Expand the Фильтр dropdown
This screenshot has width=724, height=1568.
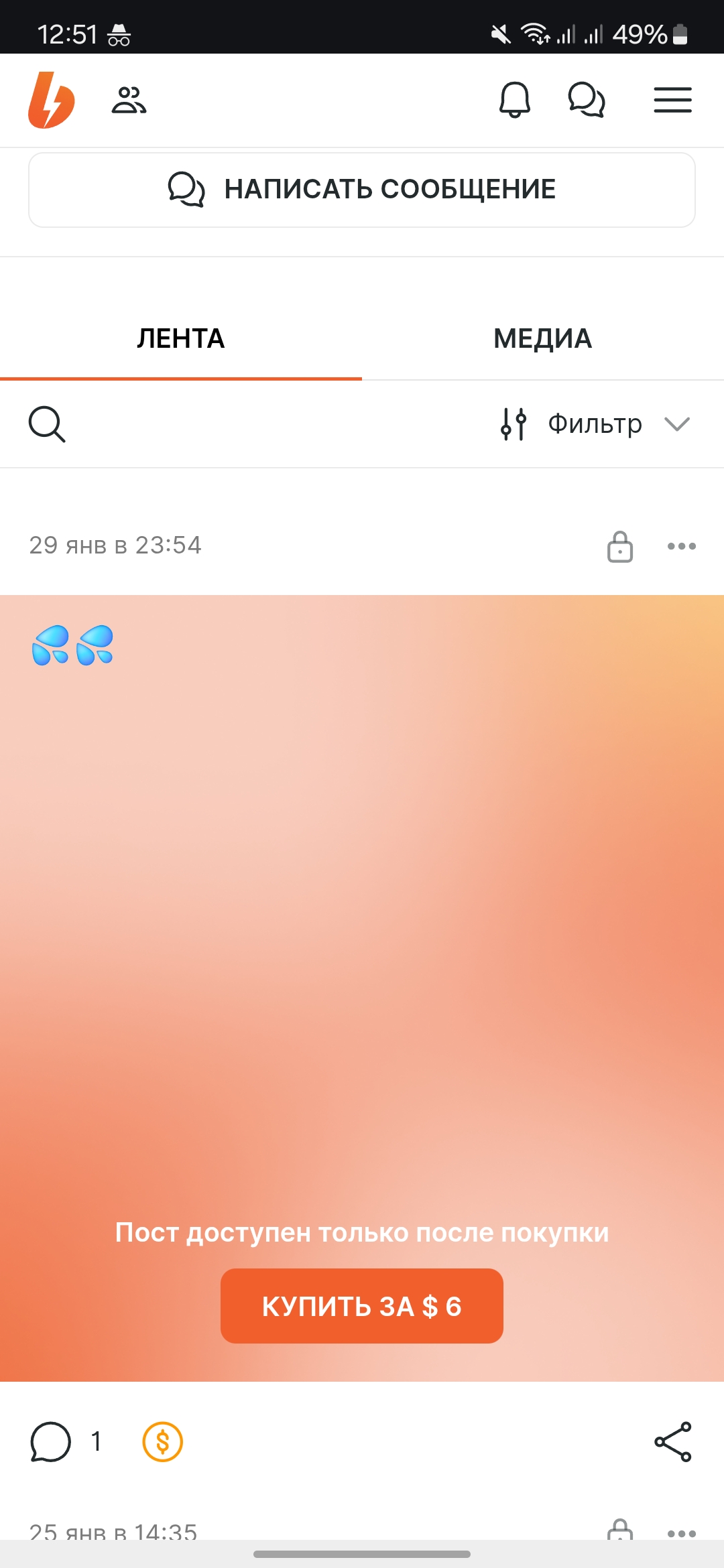pyautogui.click(x=595, y=424)
